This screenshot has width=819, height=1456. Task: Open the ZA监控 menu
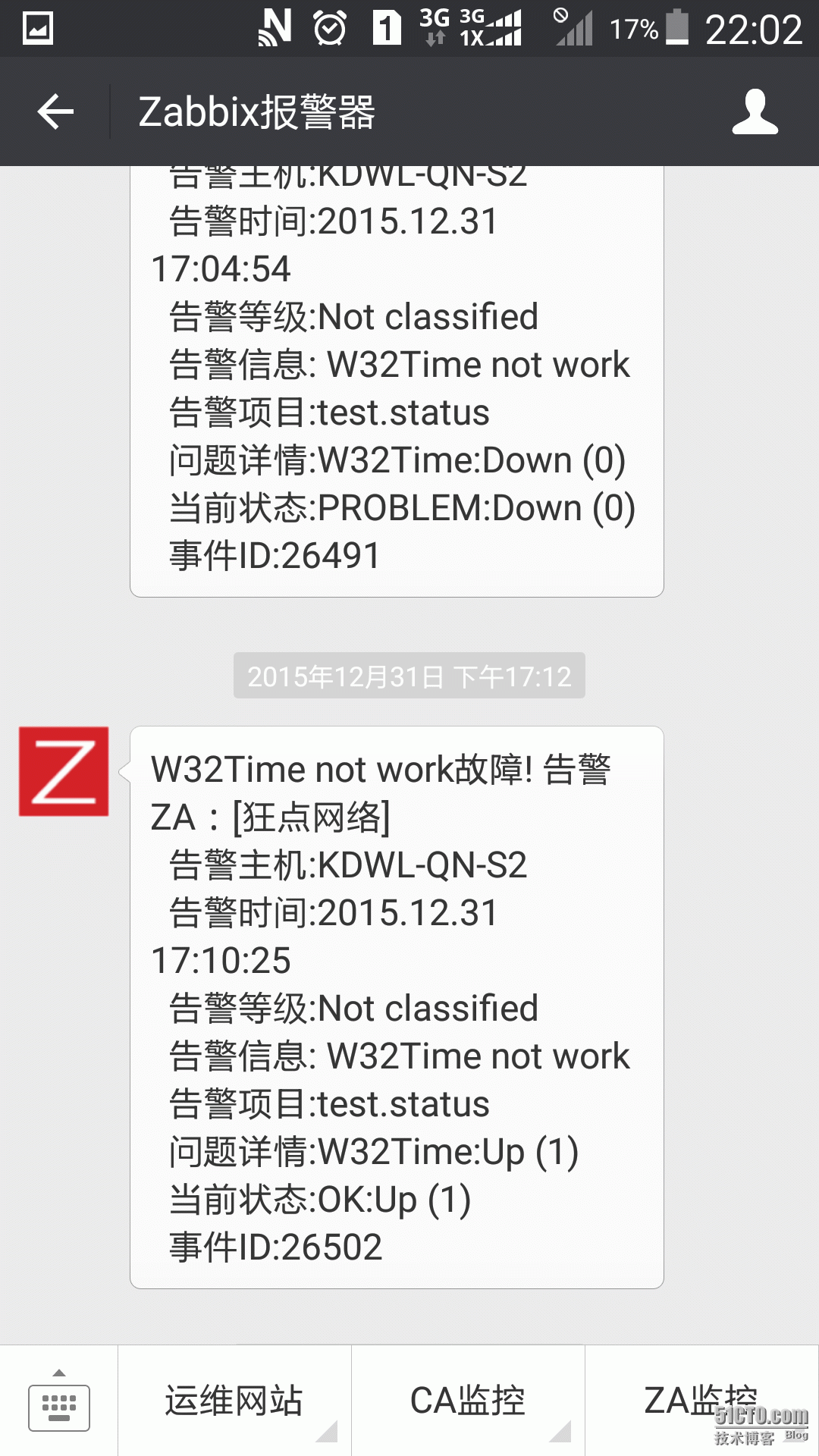pyautogui.click(x=701, y=1401)
